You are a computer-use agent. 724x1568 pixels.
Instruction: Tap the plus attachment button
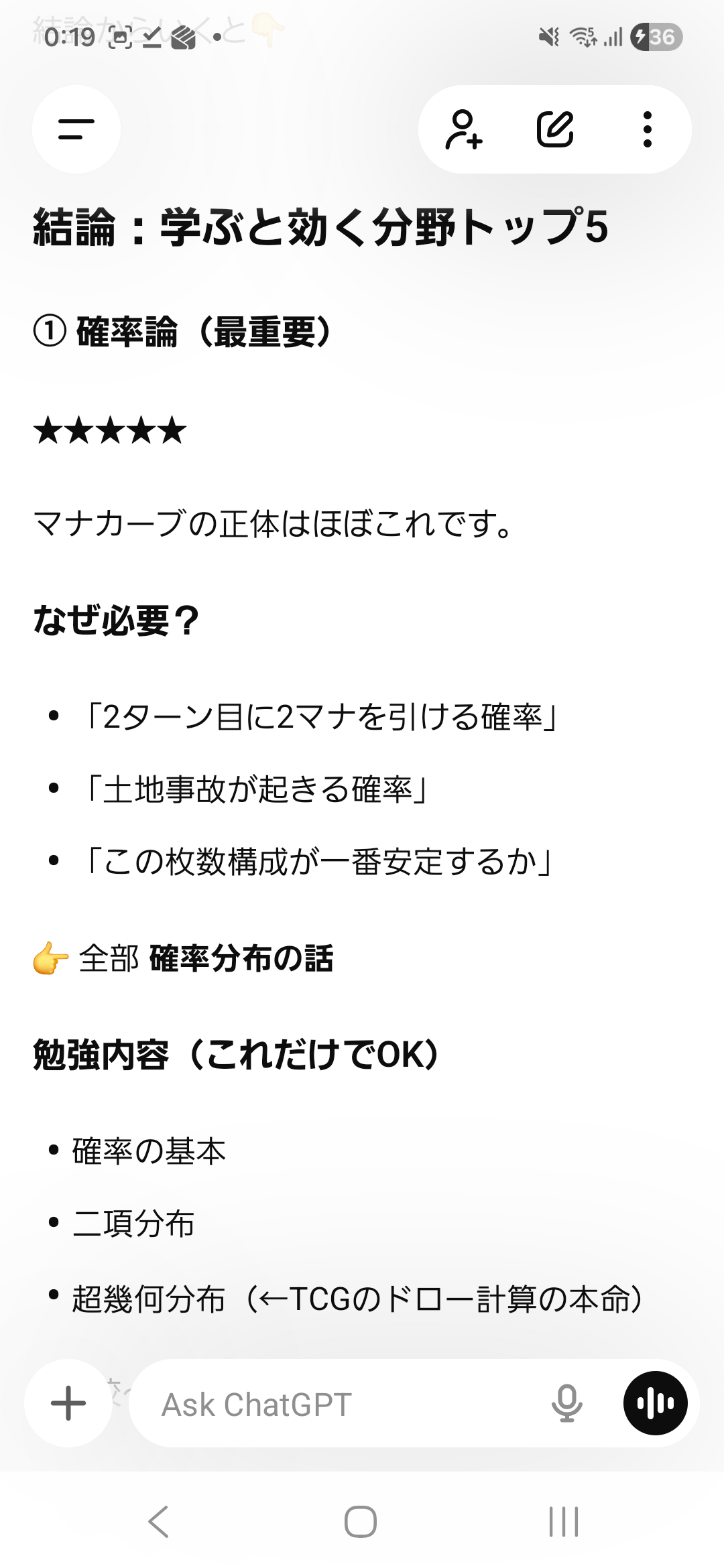coord(68,1403)
